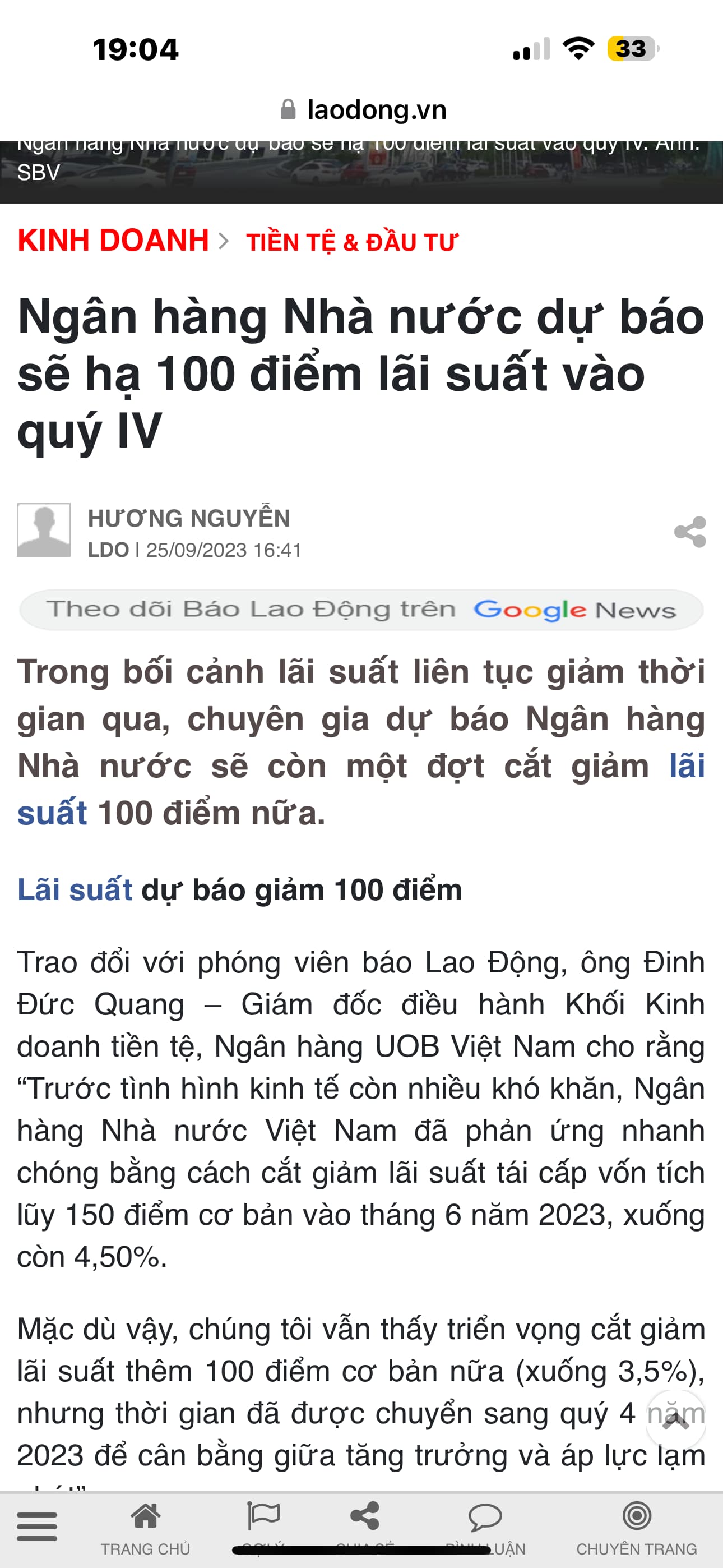Open the hamburger menu
The image size is (723, 1568).
[37, 1525]
